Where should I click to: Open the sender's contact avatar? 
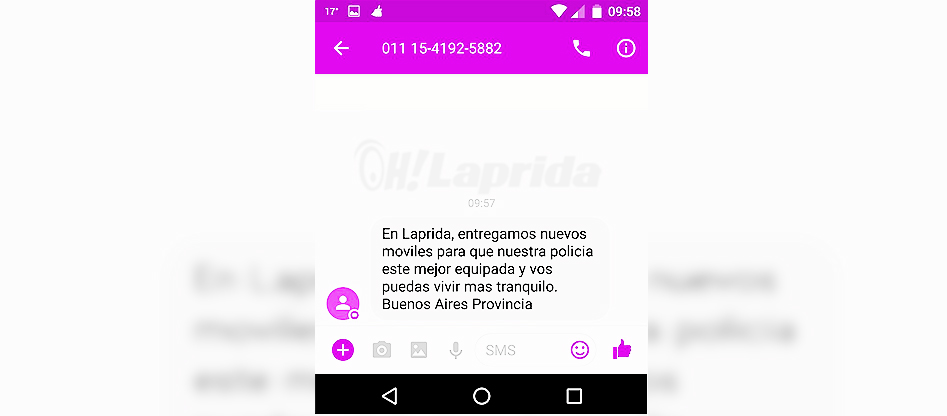click(343, 303)
